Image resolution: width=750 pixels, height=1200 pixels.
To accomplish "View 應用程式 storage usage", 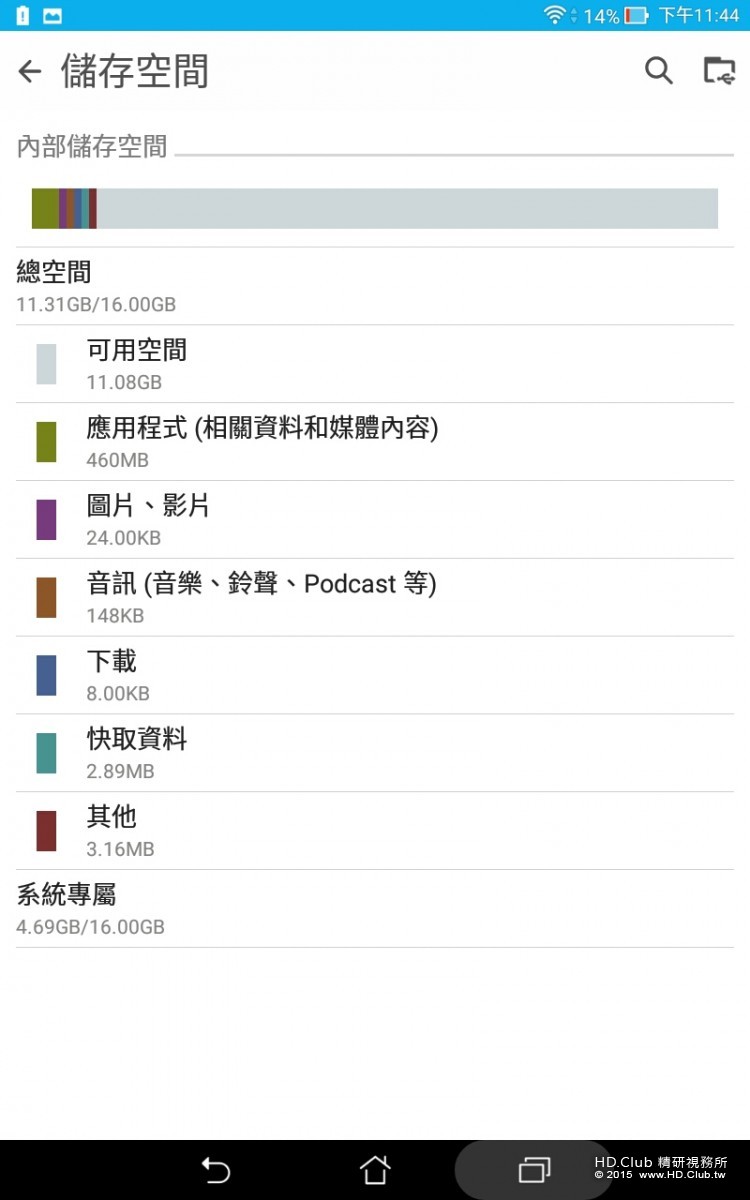I will click(374, 442).
